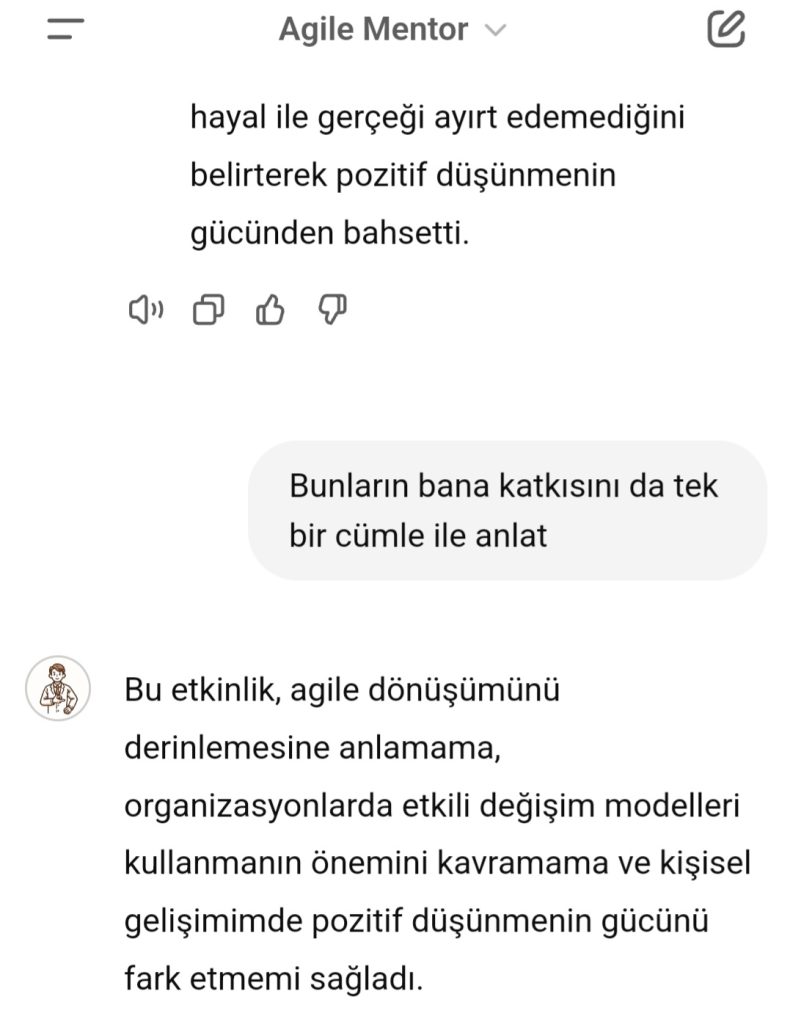
Task: Expand the Agile Mentor dropdown
Action: click(x=392, y=30)
